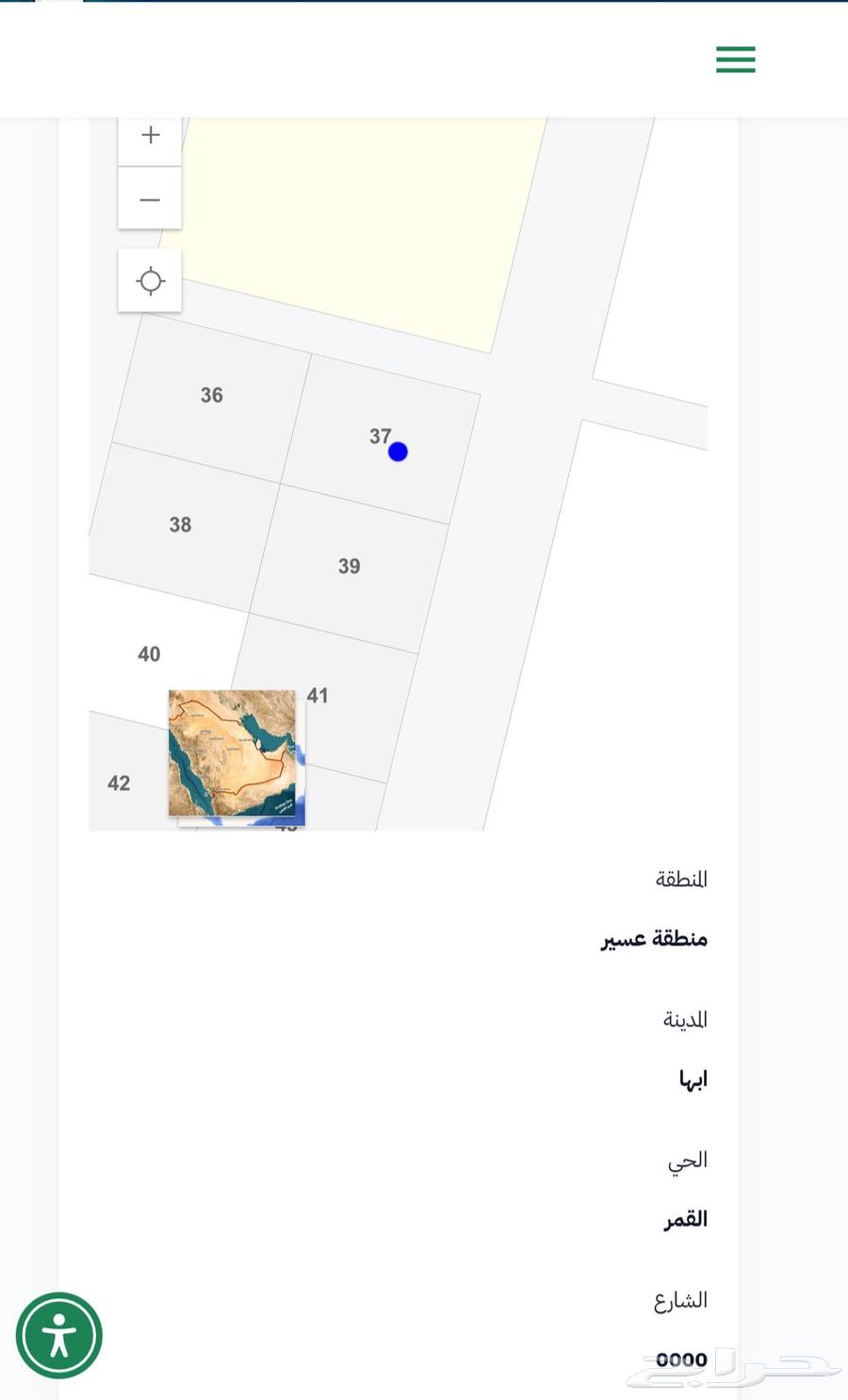Click the الشارع street value 0000
Screen dimensions: 848x1400
click(x=681, y=1359)
